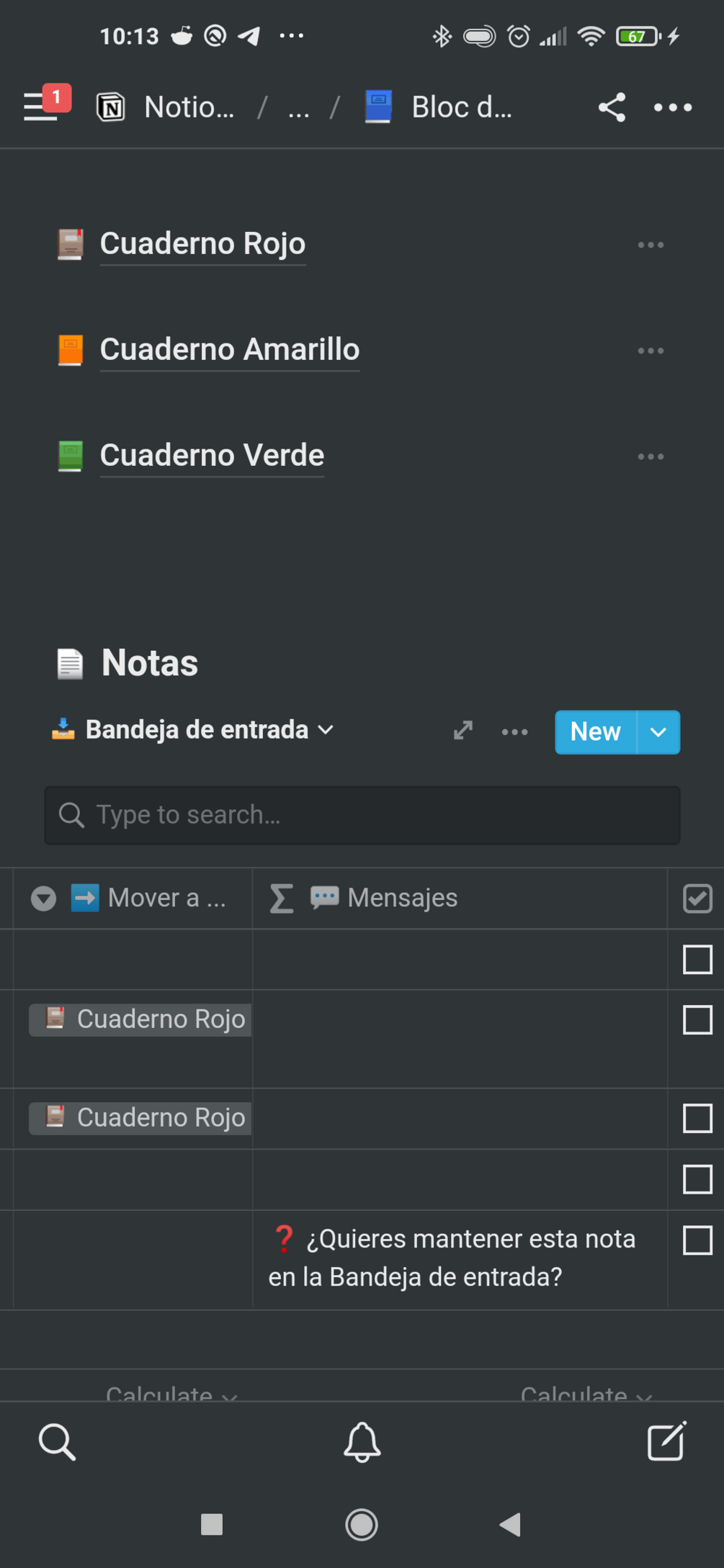This screenshot has width=724, height=1568.
Task: Share this page
Action: coord(612,107)
